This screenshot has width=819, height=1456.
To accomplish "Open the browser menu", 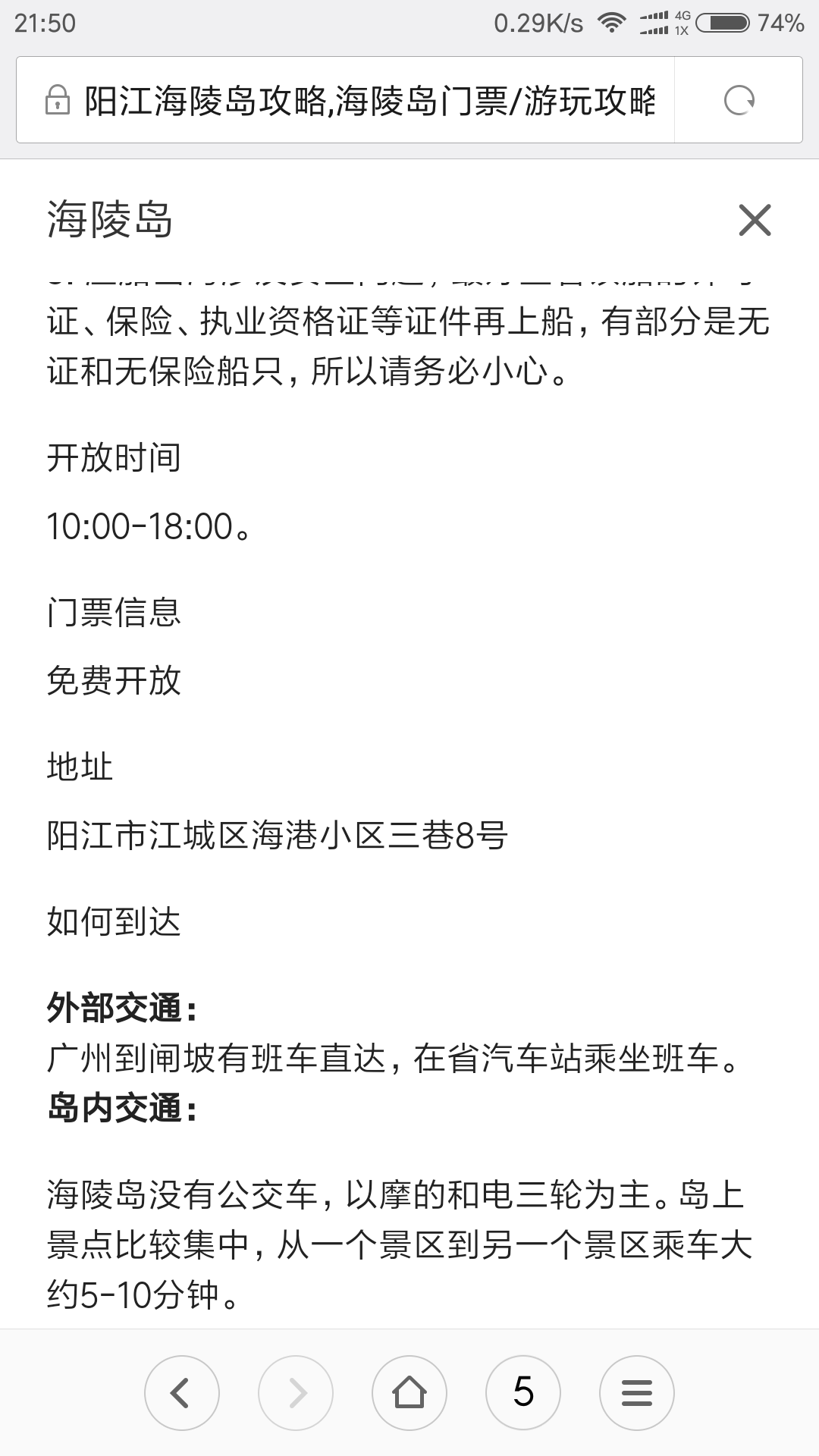I will 637,1392.
